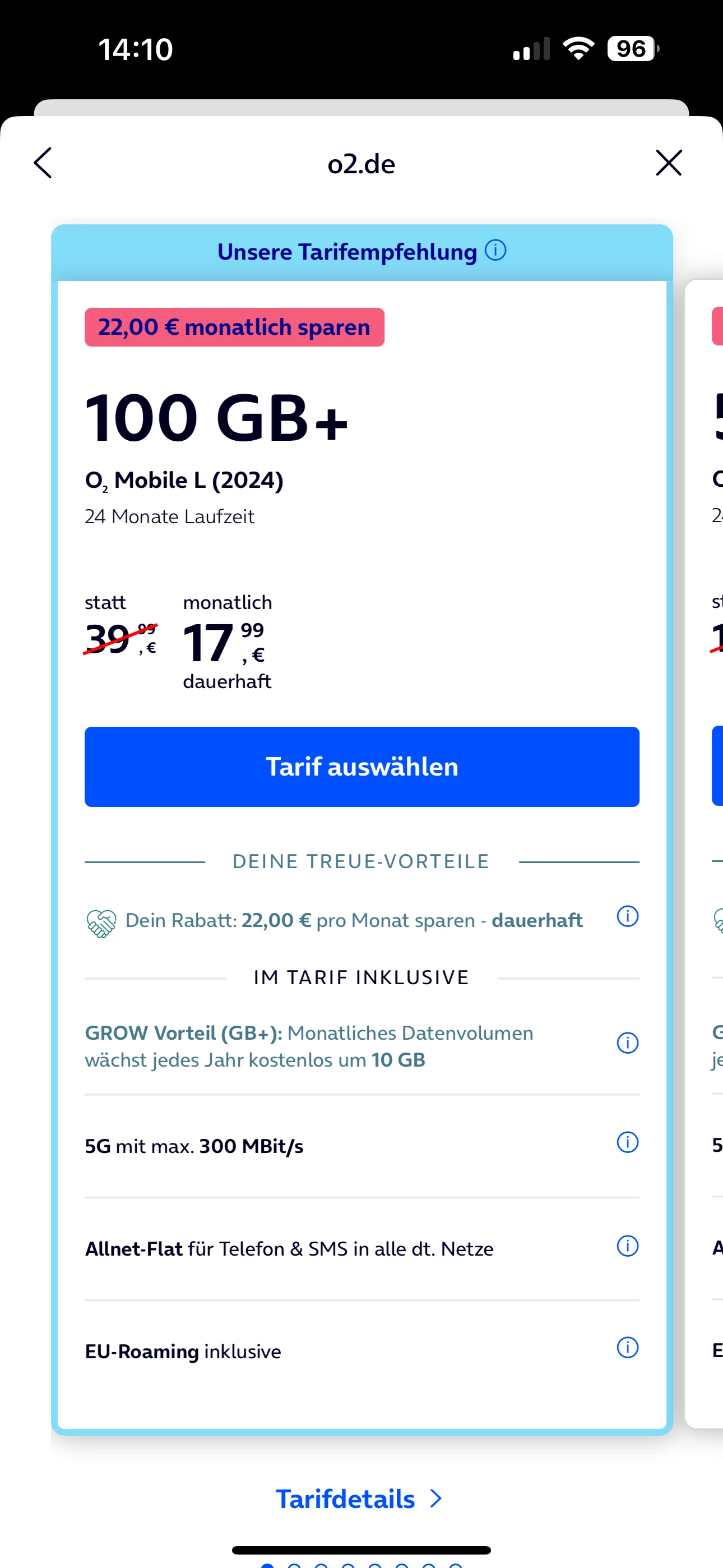Go back using the top-left arrow
Screen dimensions: 723x1568
(x=43, y=163)
